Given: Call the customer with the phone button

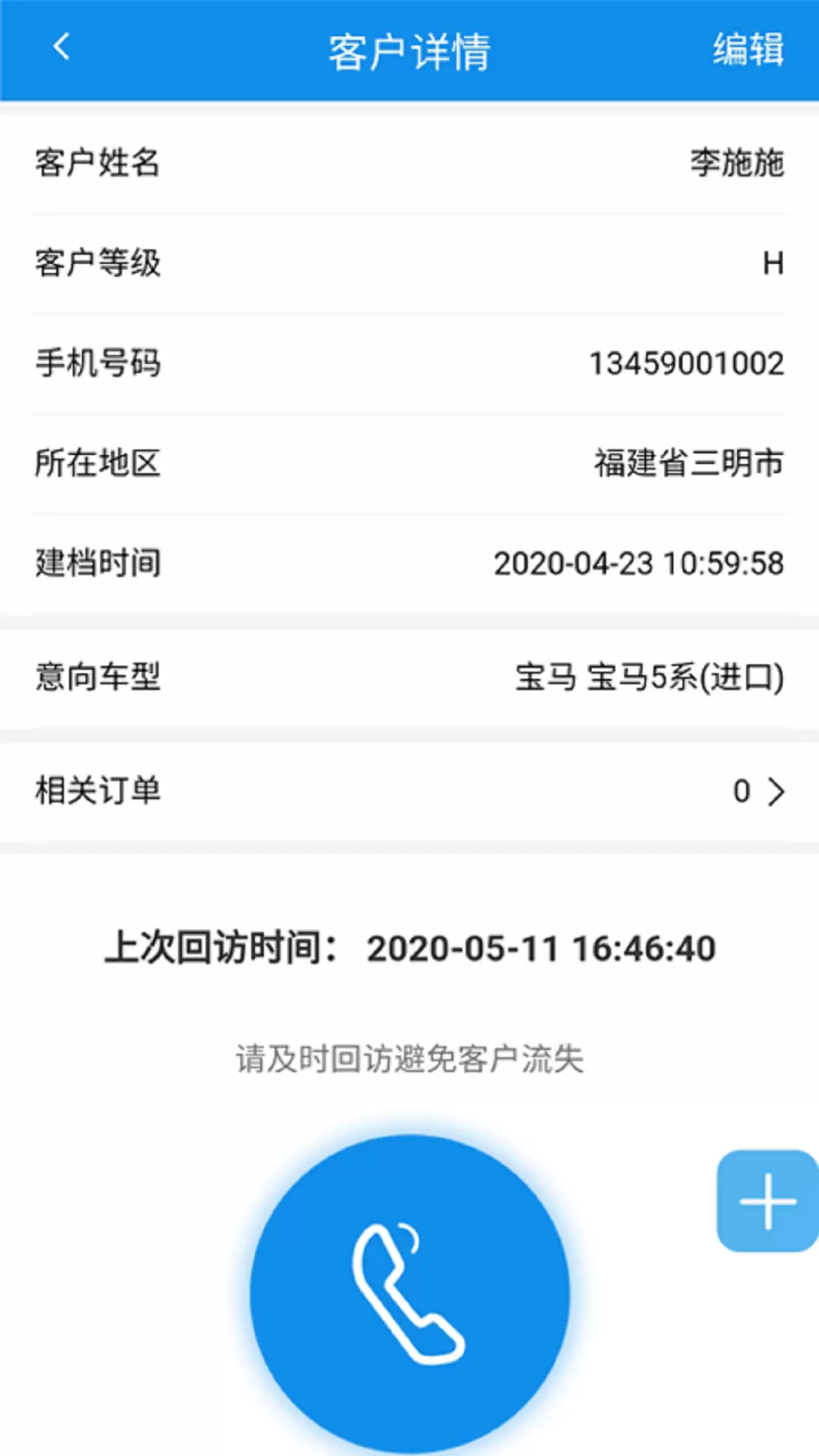Looking at the screenshot, I should tap(409, 1293).
